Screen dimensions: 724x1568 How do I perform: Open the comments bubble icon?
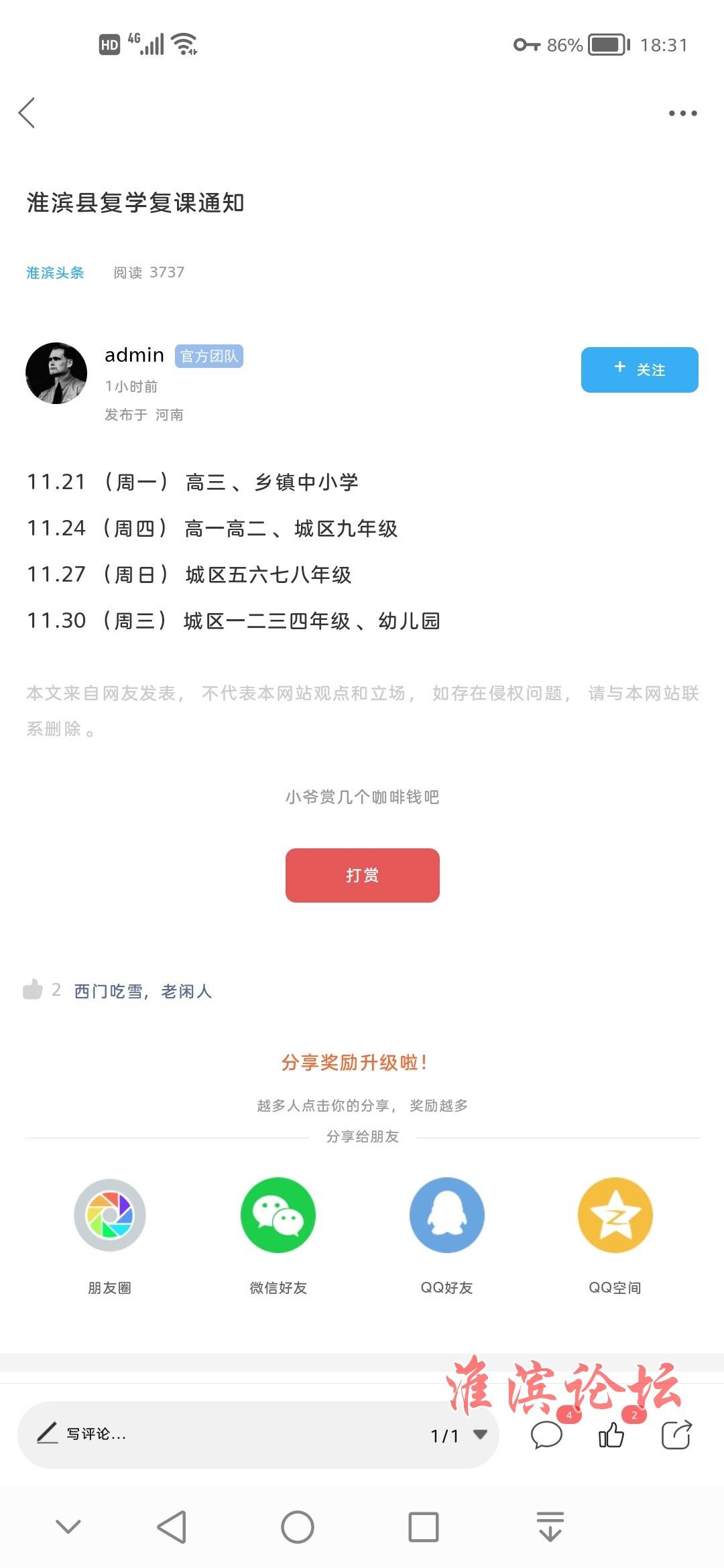coord(546,1435)
